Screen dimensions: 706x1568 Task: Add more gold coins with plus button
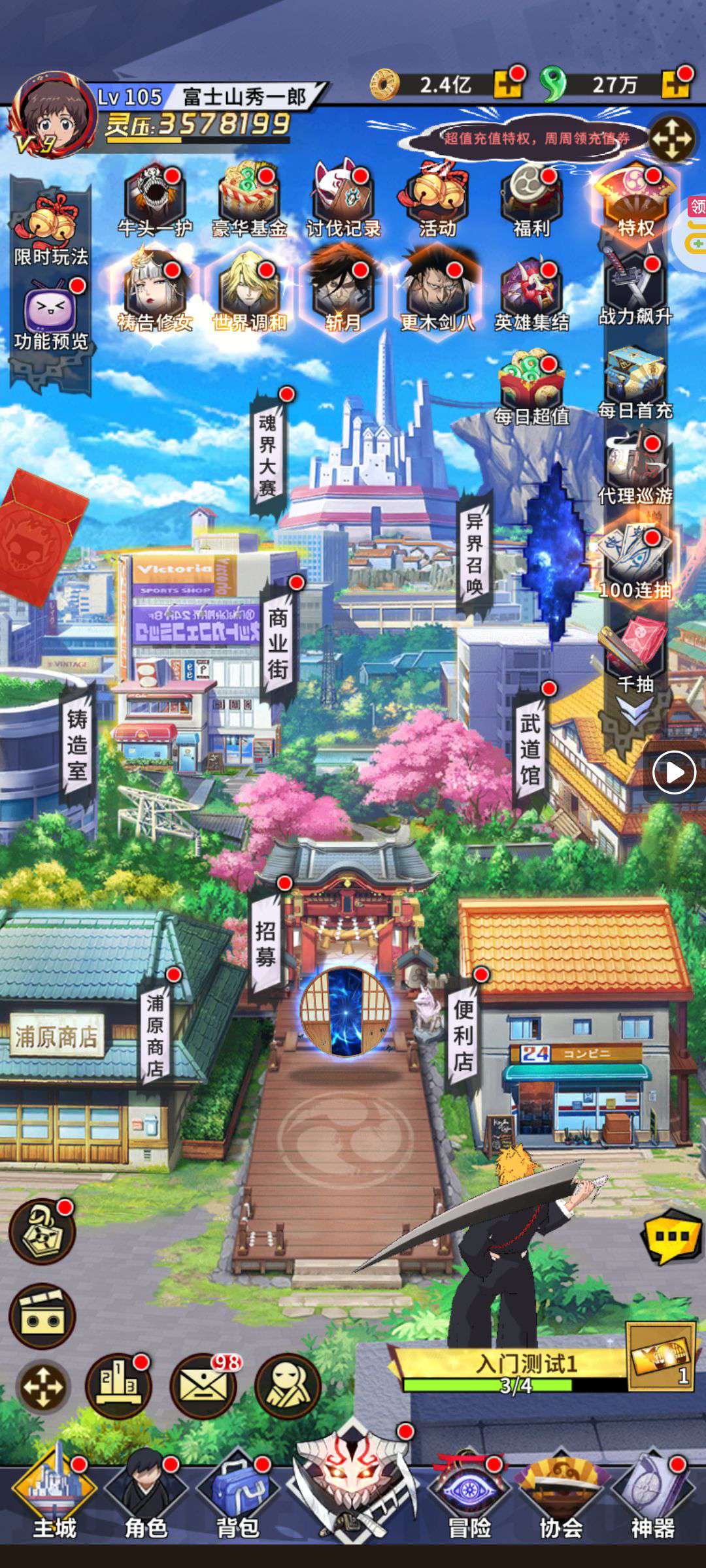(x=507, y=84)
